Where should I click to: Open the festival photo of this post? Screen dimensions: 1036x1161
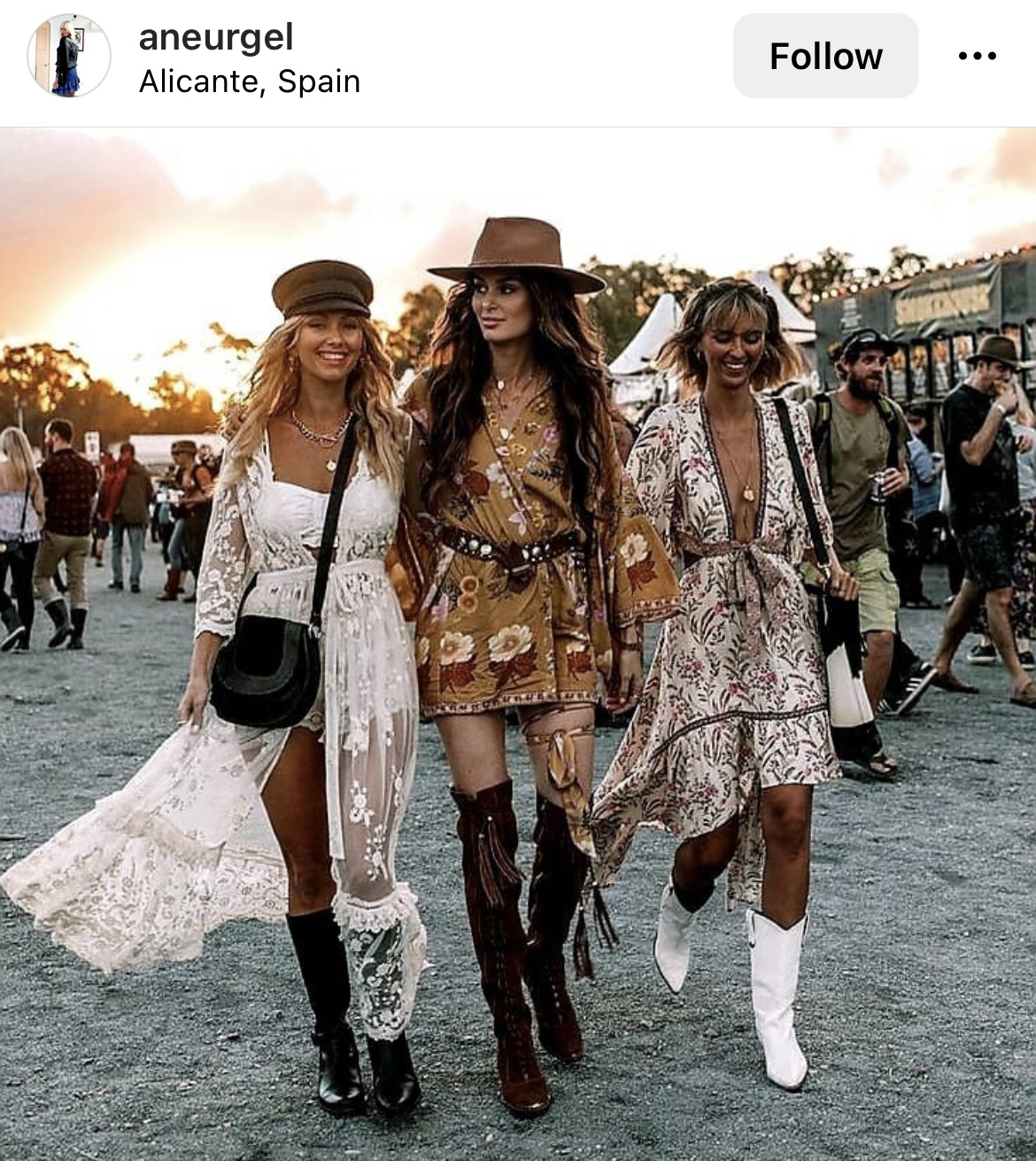(x=518, y=644)
